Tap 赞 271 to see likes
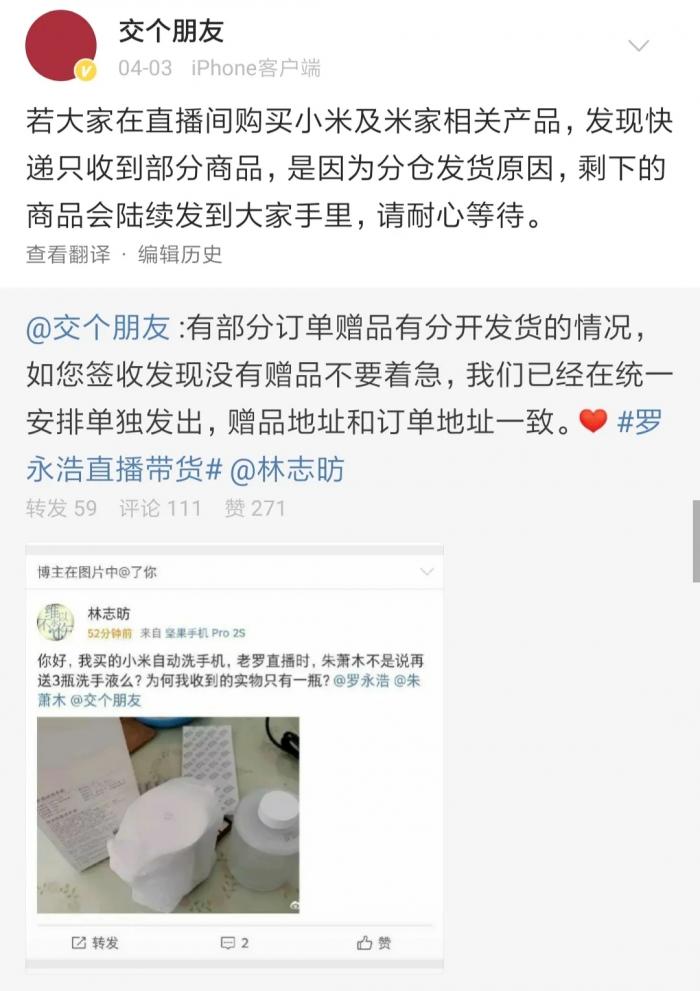700x991 pixels. point(255,508)
